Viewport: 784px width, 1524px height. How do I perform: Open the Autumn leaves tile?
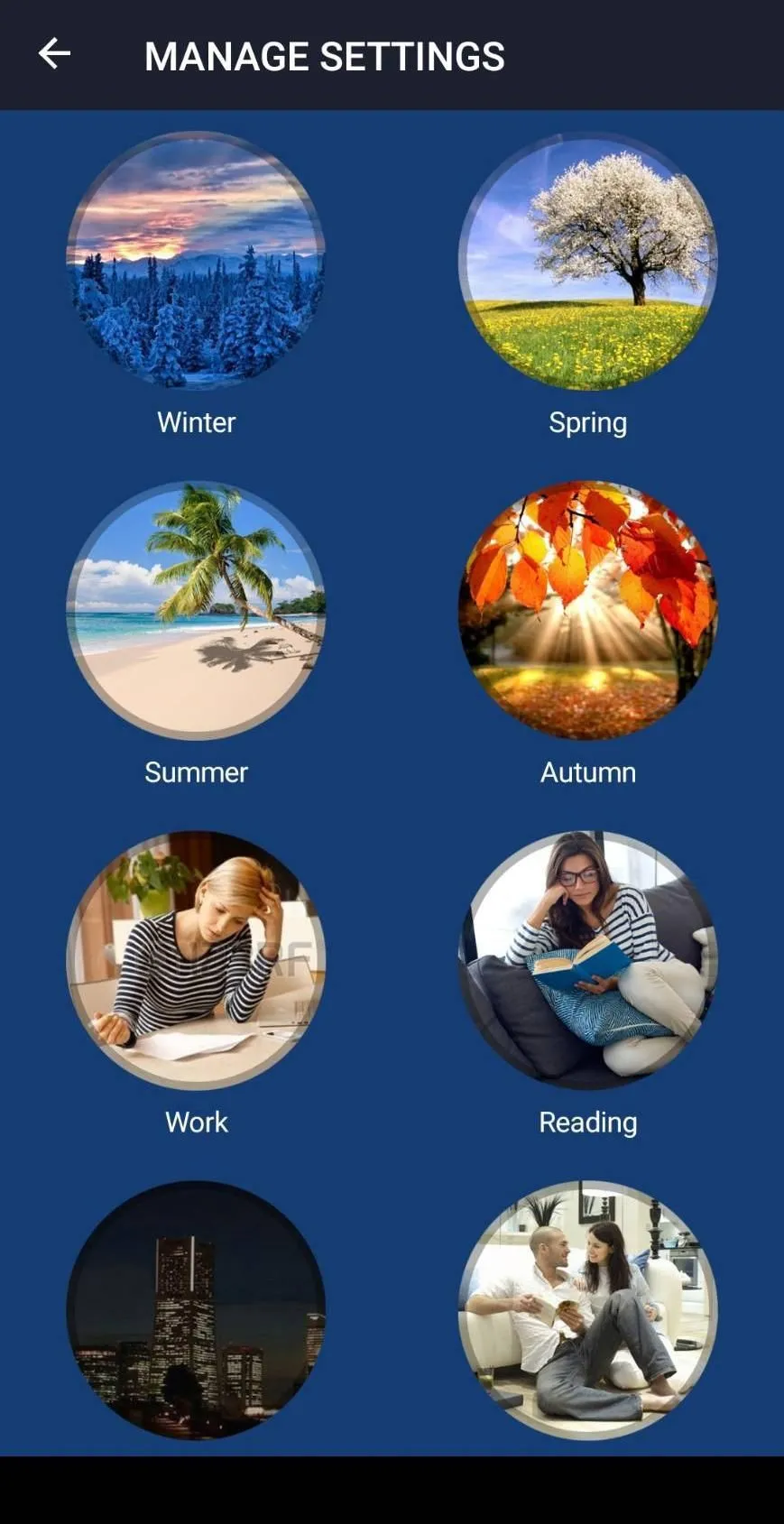(x=587, y=611)
